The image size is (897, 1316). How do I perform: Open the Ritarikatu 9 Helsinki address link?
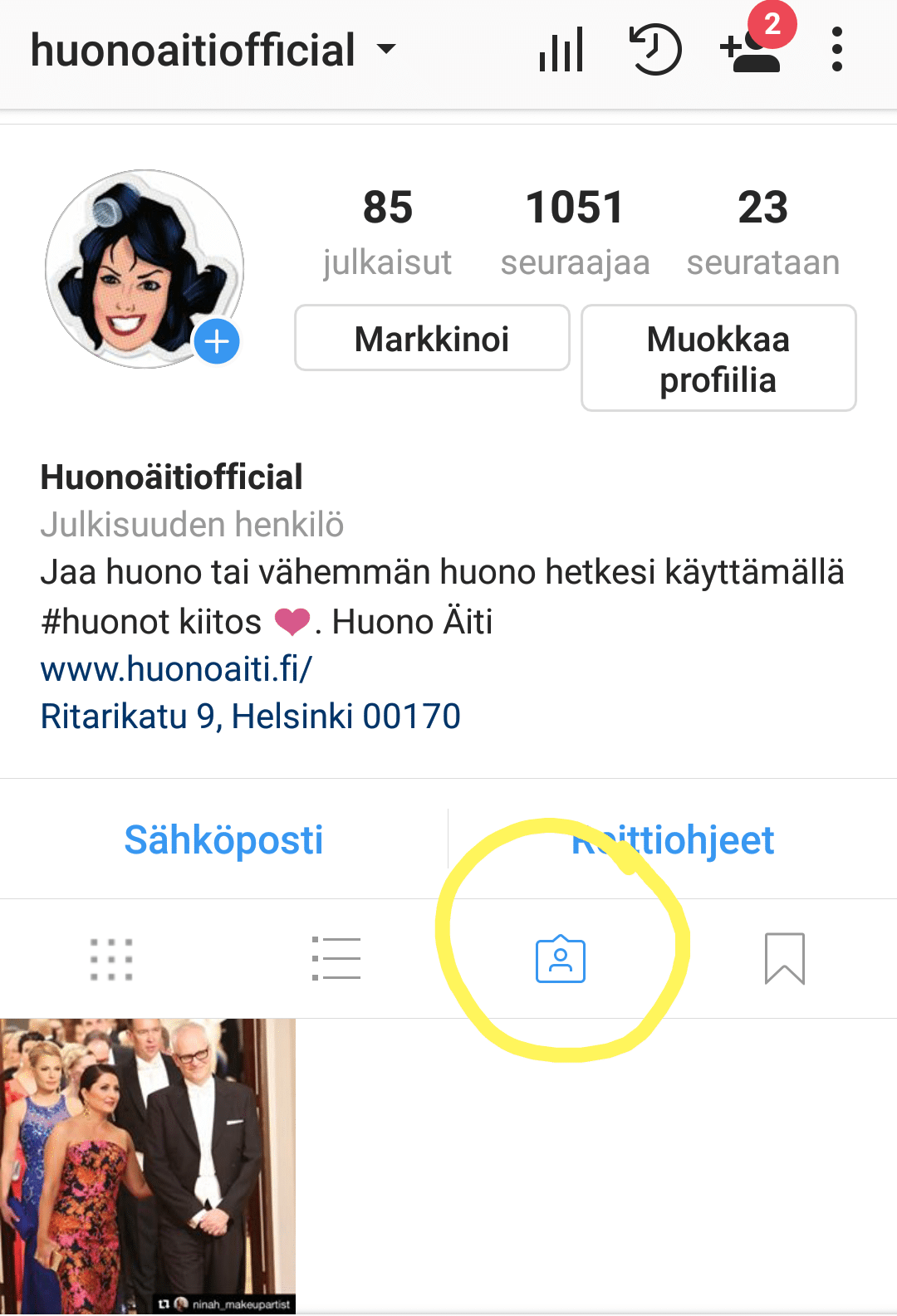(x=250, y=717)
